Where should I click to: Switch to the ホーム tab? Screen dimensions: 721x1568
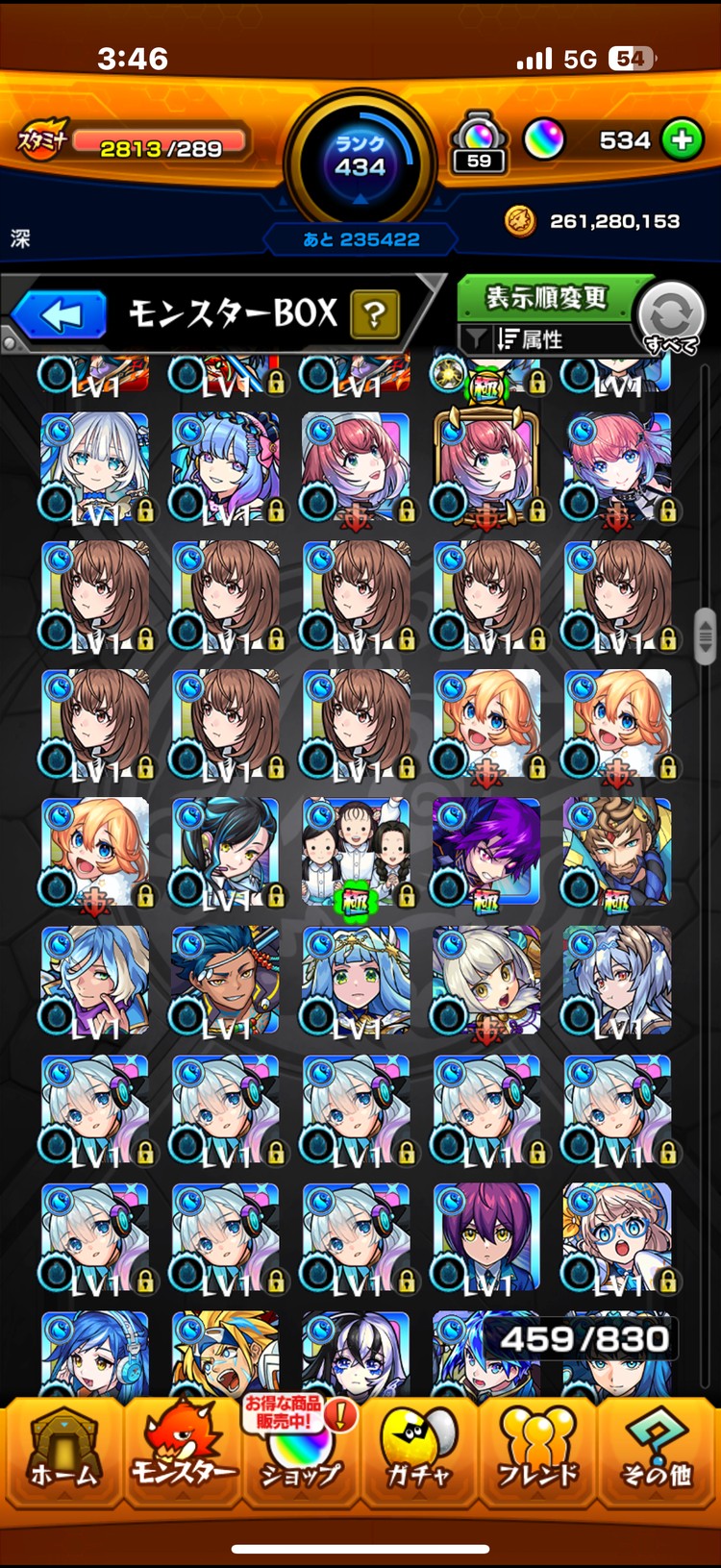[63, 1452]
